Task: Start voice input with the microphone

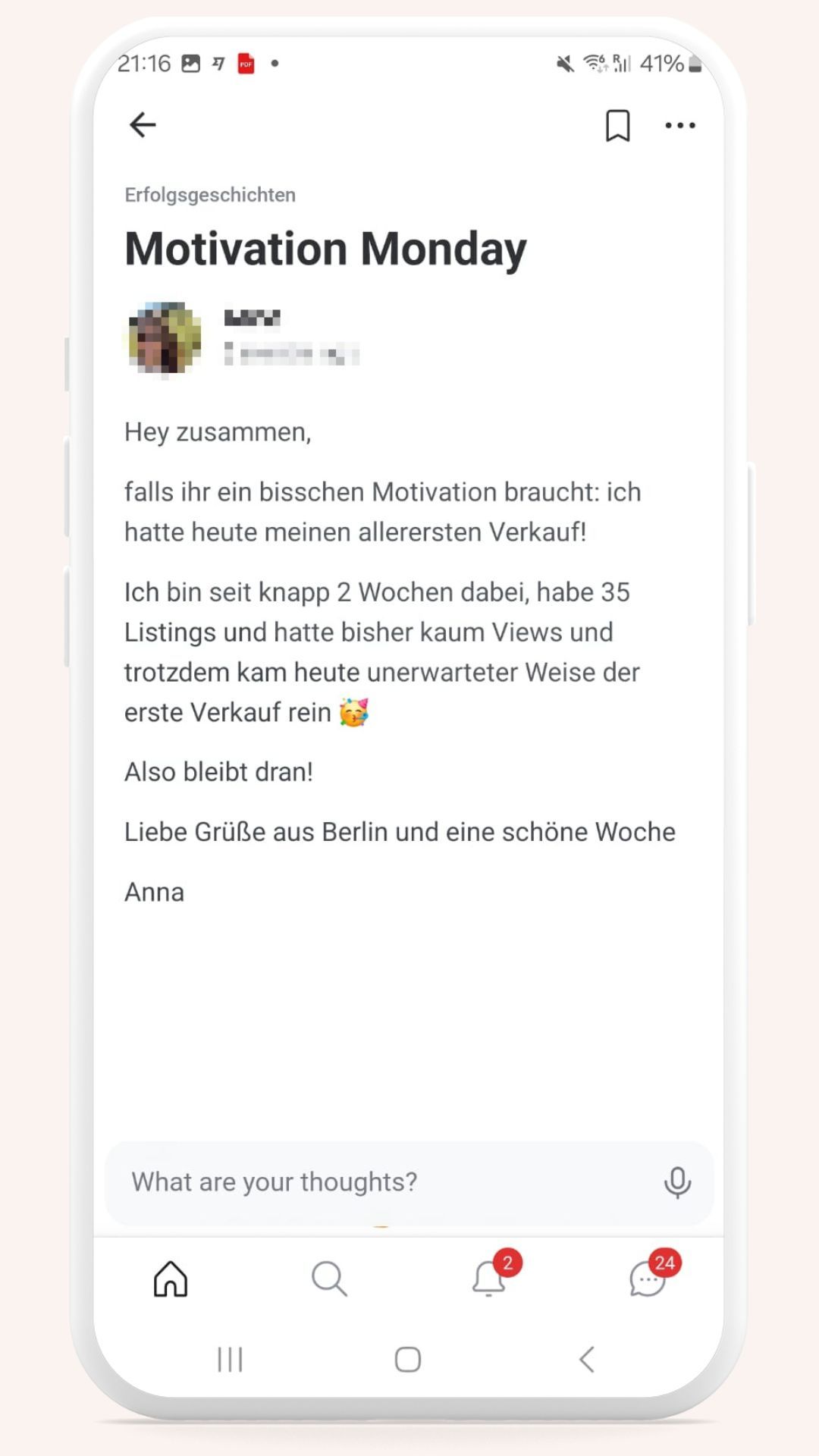Action: coord(677,1182)
